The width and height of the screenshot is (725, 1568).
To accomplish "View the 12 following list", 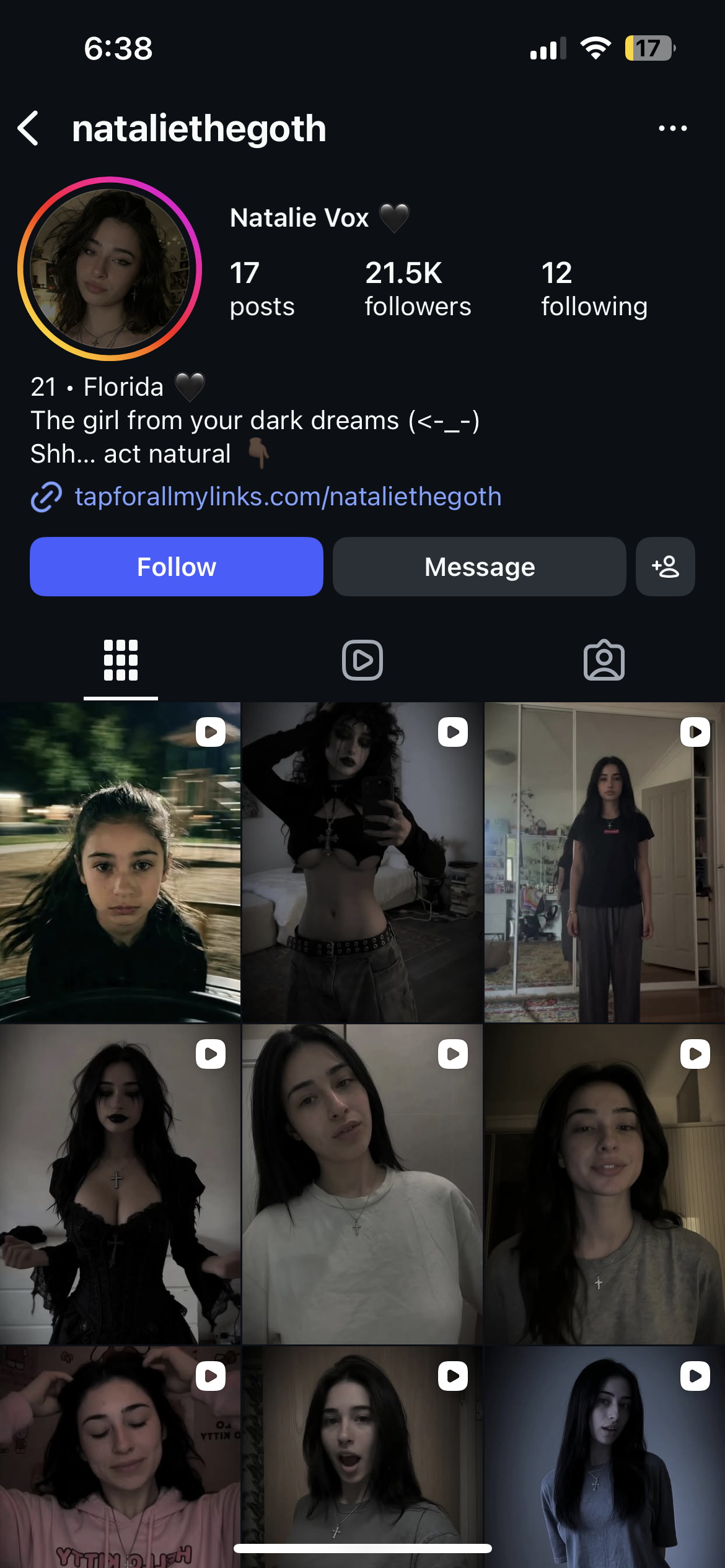I will pos(594,289).
